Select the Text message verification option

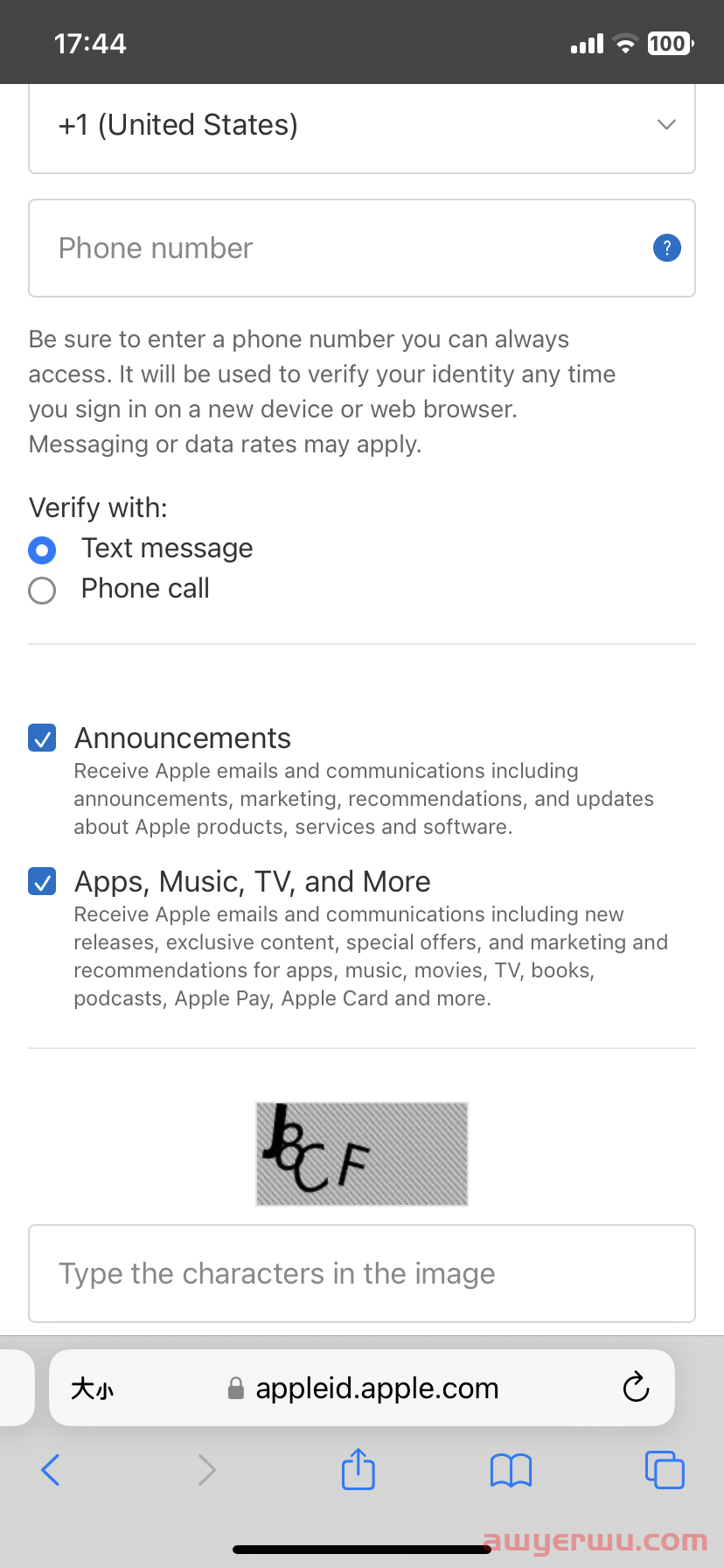(41, 550)
